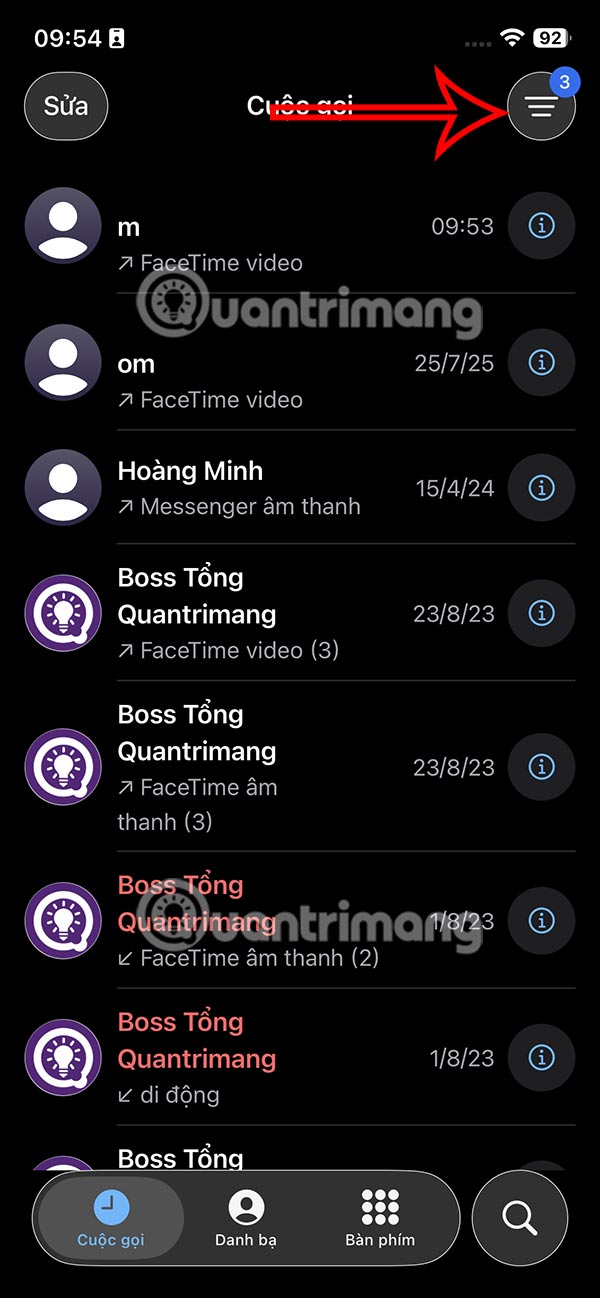Open info for the call with m

click(x=541, y=226)
